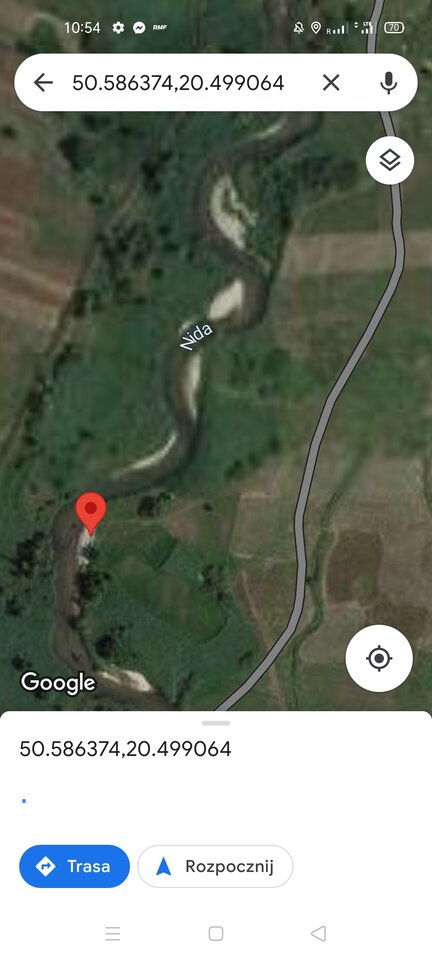Get directions with the Trasa button
The height and width of the screenshot is (960, 432).
tap(75, 866)
